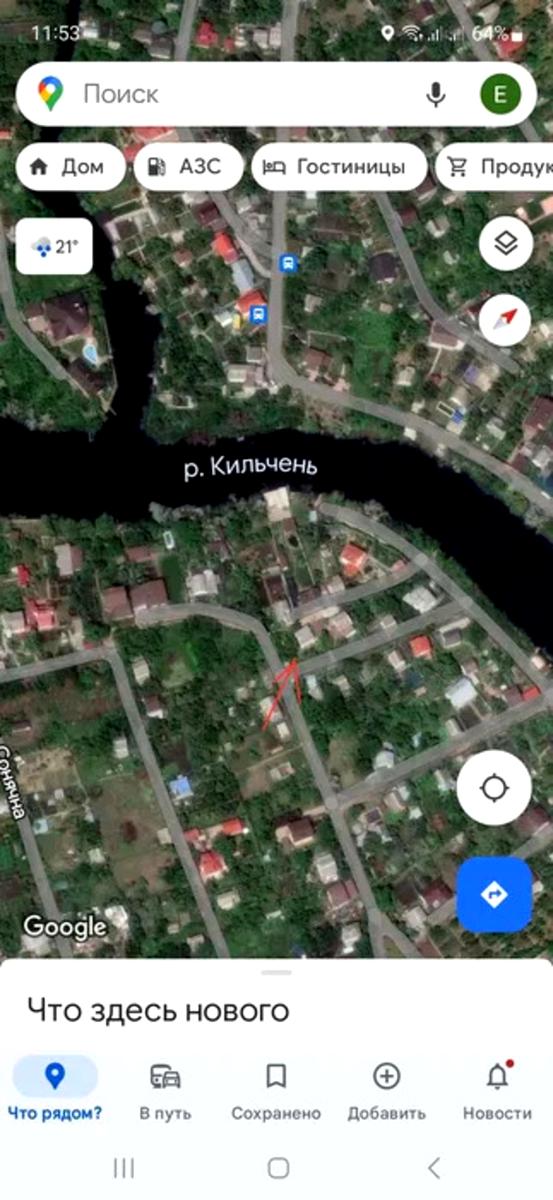The height and width of the screenshot is (1200, 553).
Task: Go back using the system back button
Action: pyautogui.click(x=433, y=1167)
